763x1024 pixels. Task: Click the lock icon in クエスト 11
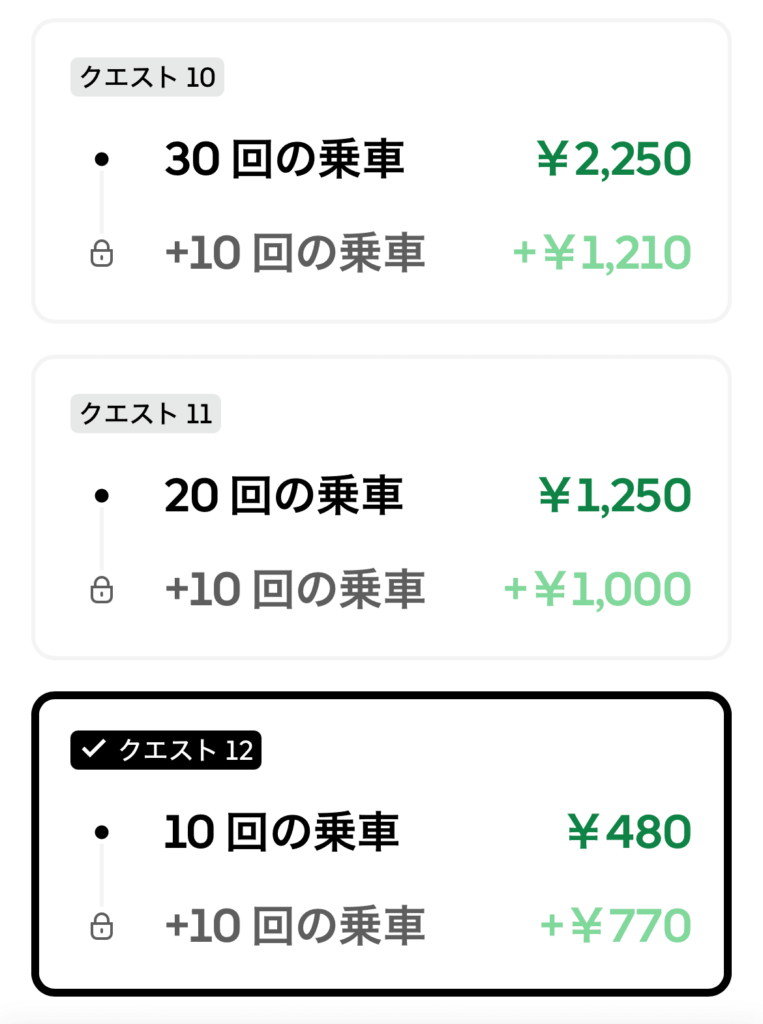point(102,590)
